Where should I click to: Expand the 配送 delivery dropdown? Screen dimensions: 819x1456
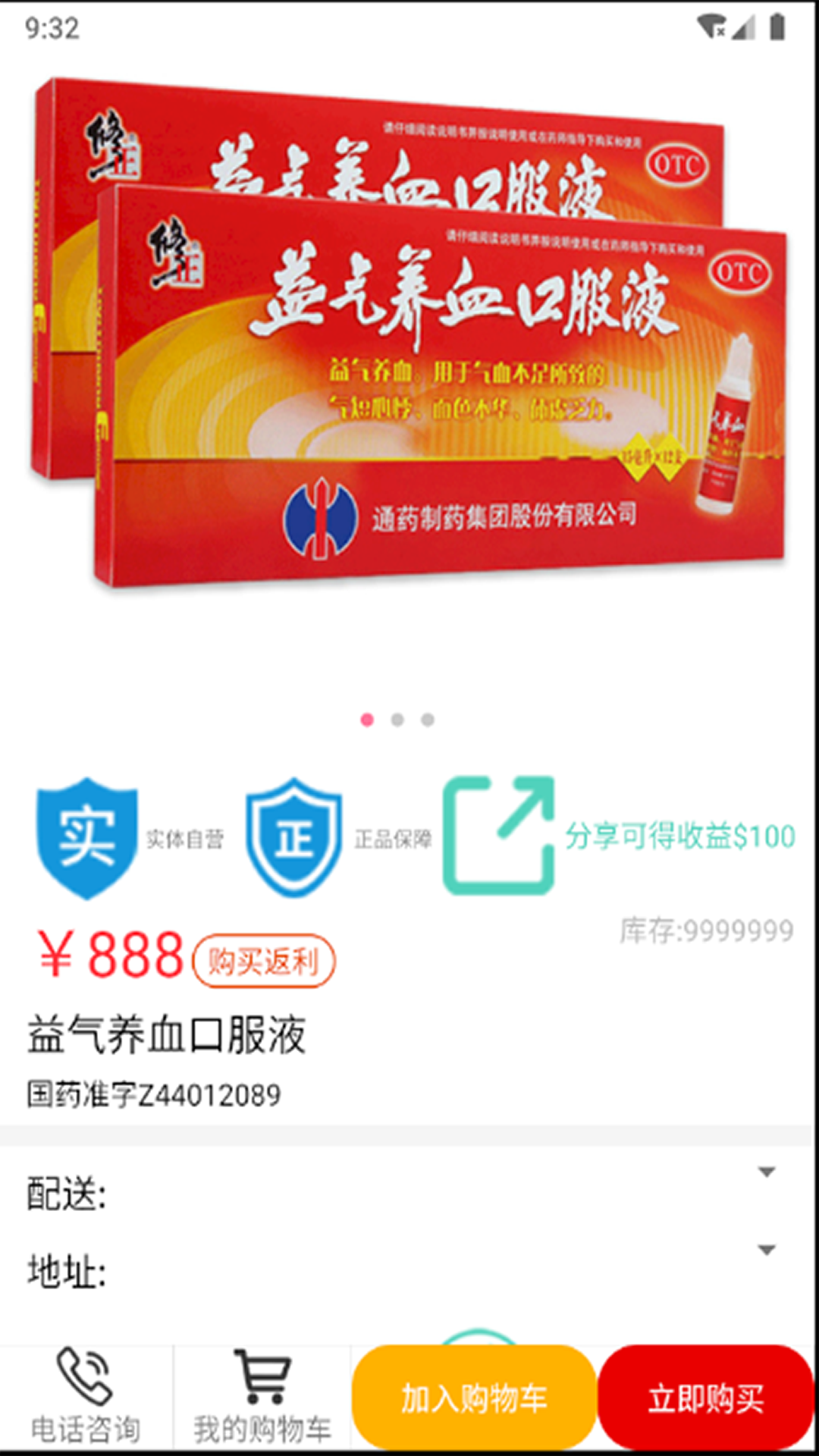[x=767, y=1172]
